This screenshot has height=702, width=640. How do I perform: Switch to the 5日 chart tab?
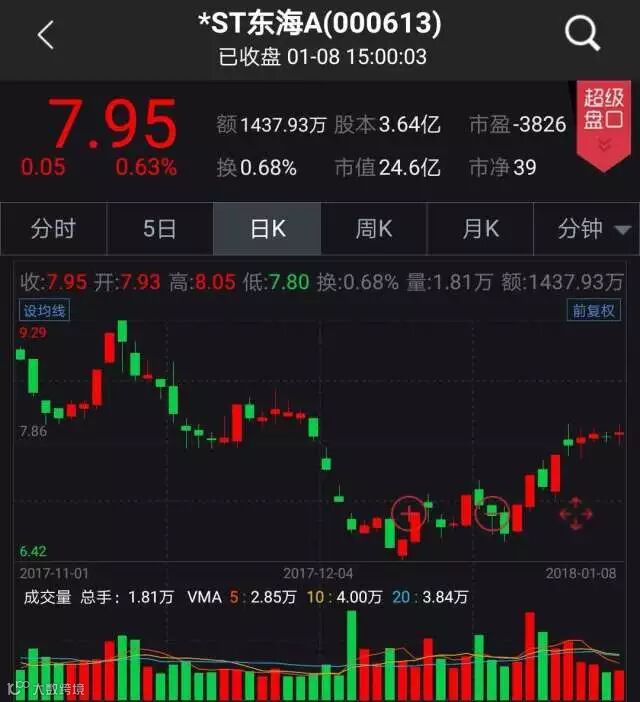pyautogui.click(x=160, y=229)
